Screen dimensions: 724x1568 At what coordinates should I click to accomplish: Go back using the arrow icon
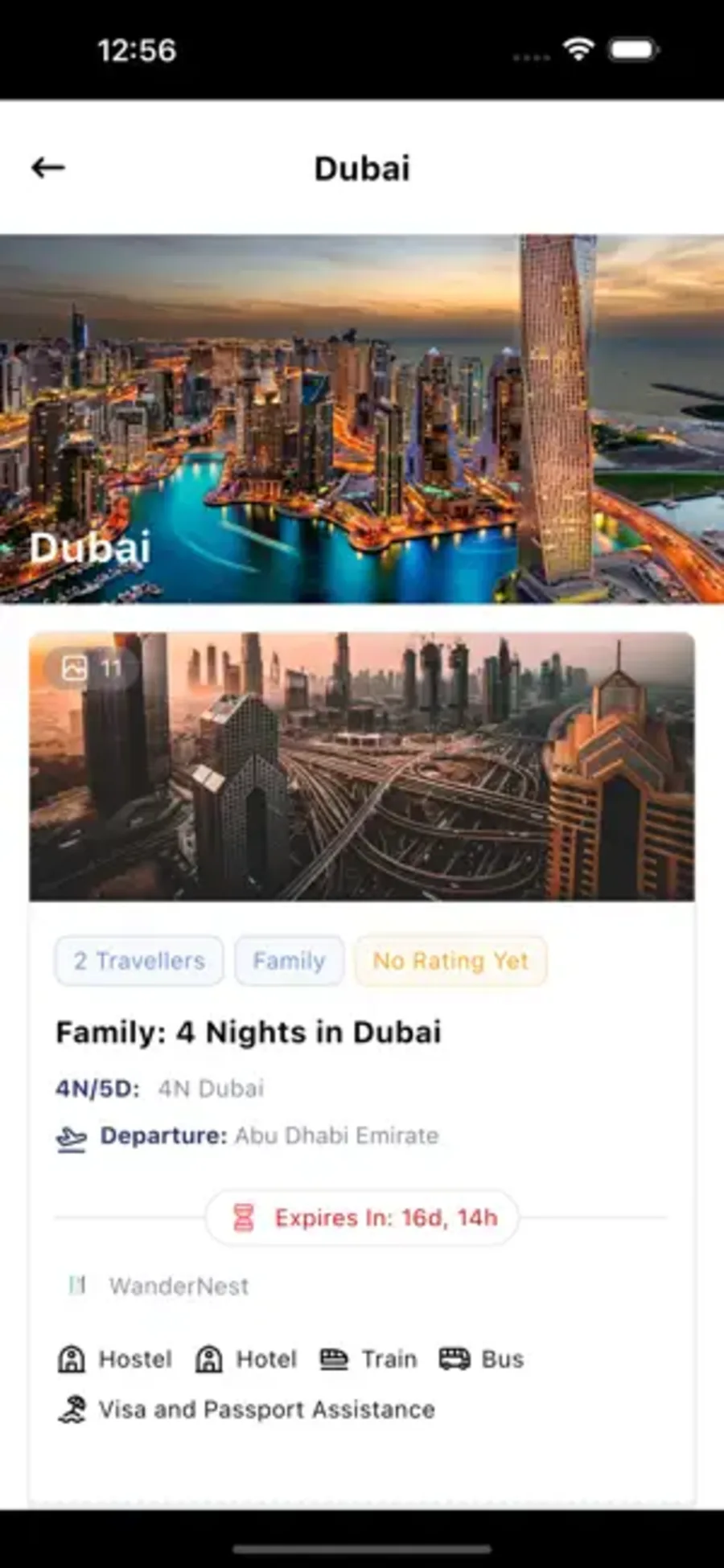(48, 167)
